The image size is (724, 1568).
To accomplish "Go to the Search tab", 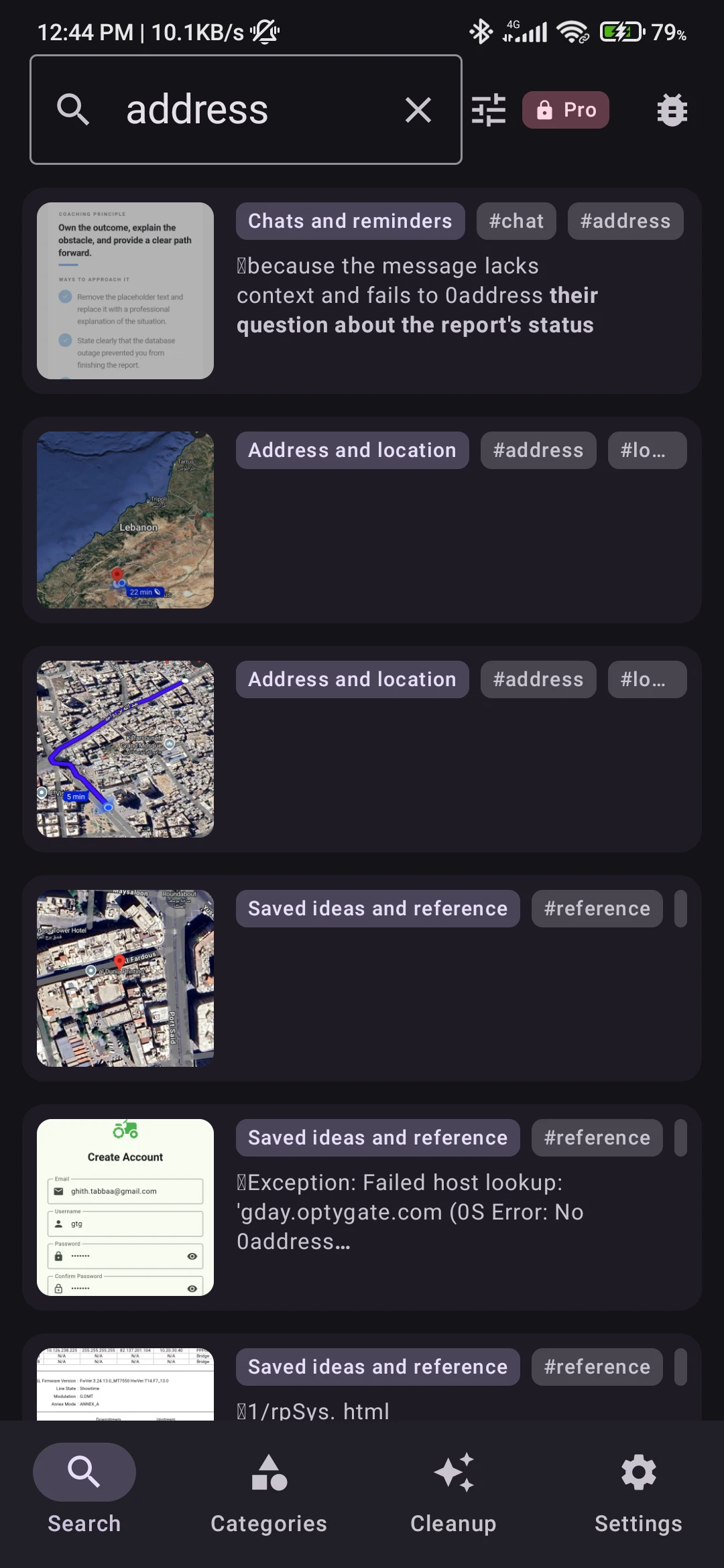I will click(84, 1492).
